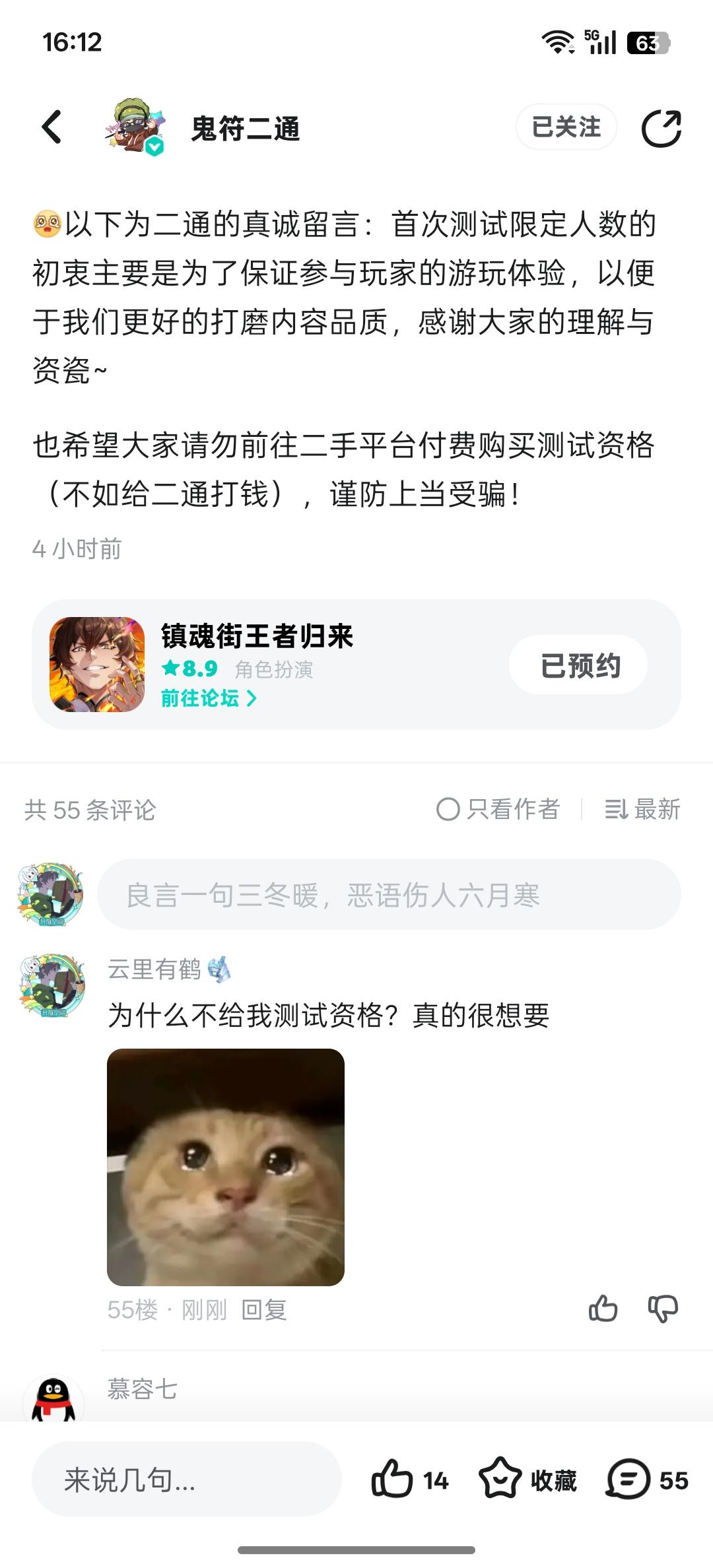
Task: Tap the 来说几句 input box
Action: 186,1480
